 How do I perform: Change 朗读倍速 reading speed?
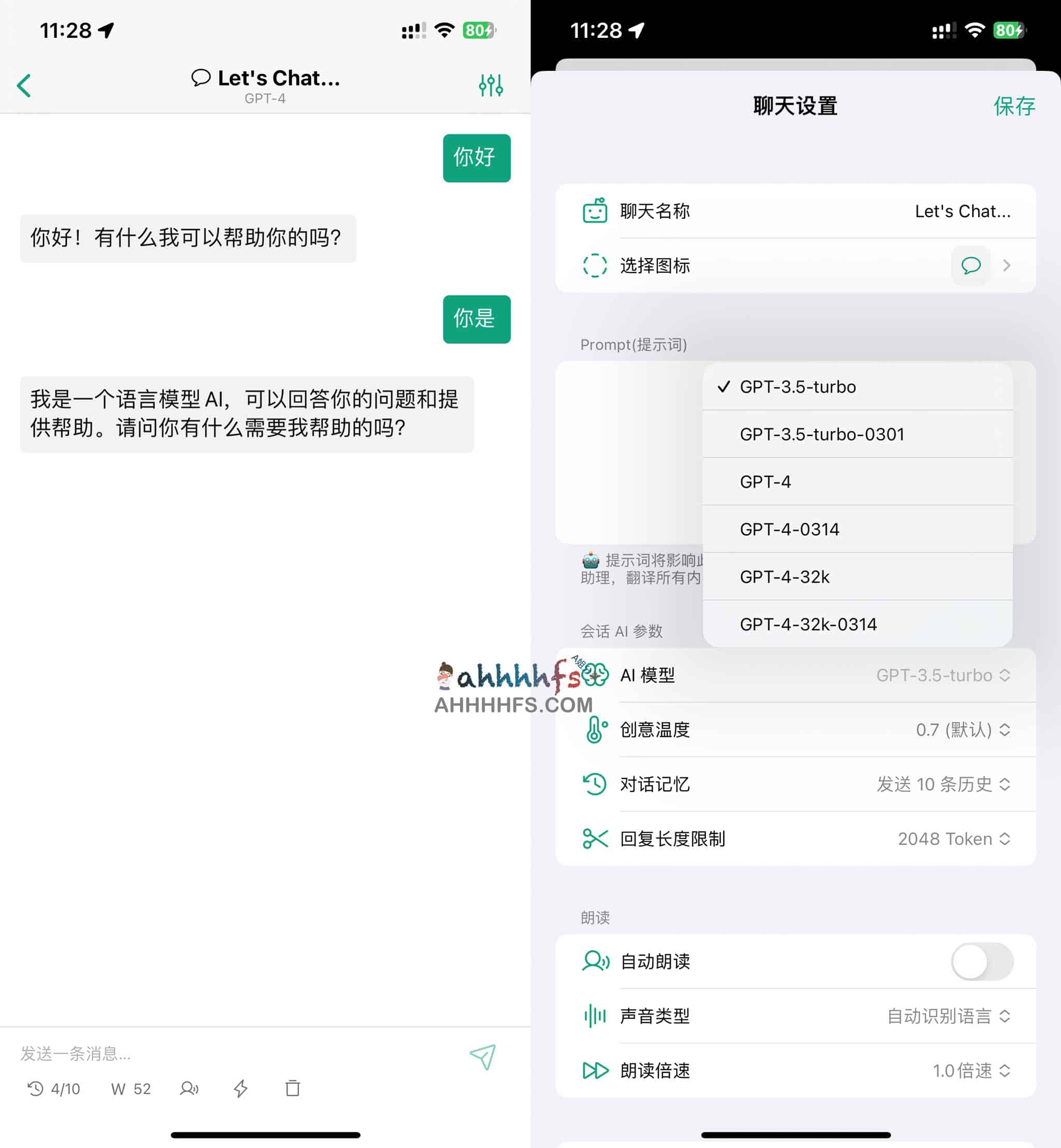point(970,1070)
